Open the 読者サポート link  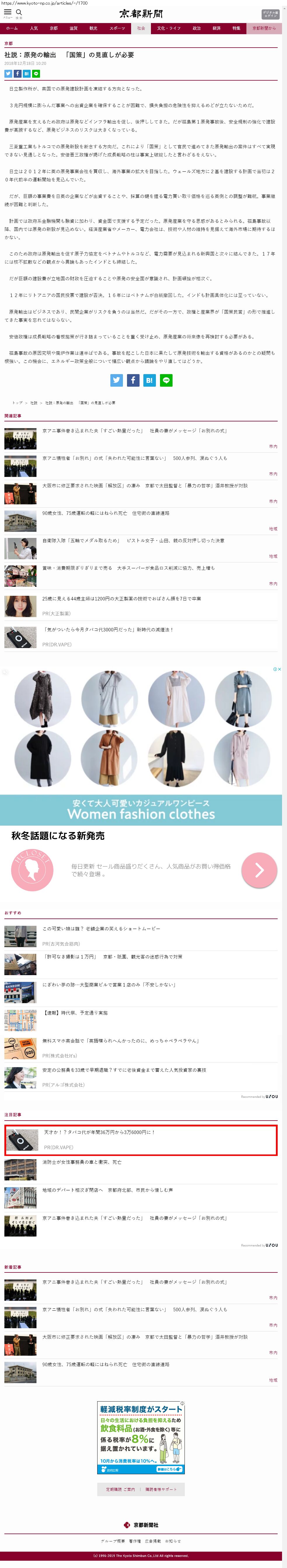[x=161, y=1489]
